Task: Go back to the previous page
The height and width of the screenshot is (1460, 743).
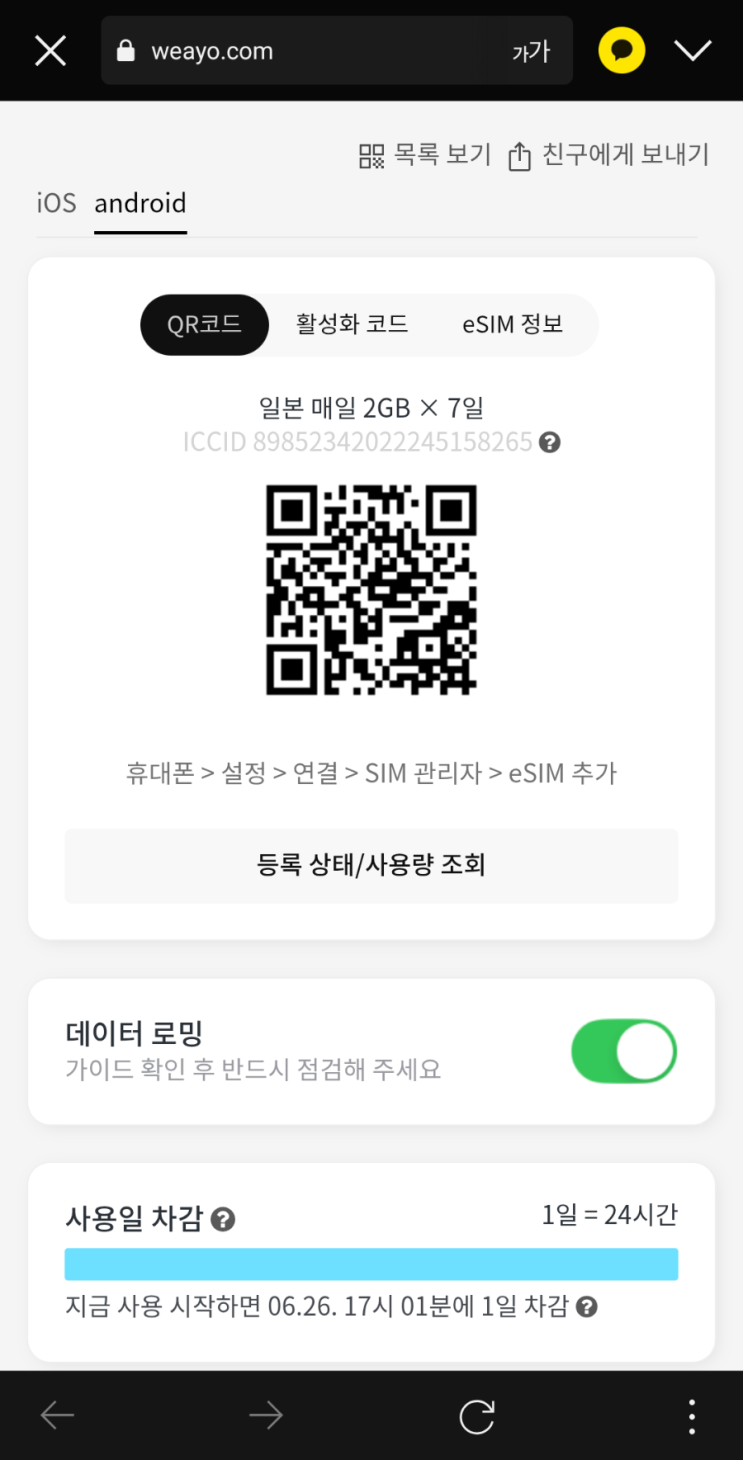Action: pyautogui.click(x=57, y=1415)
